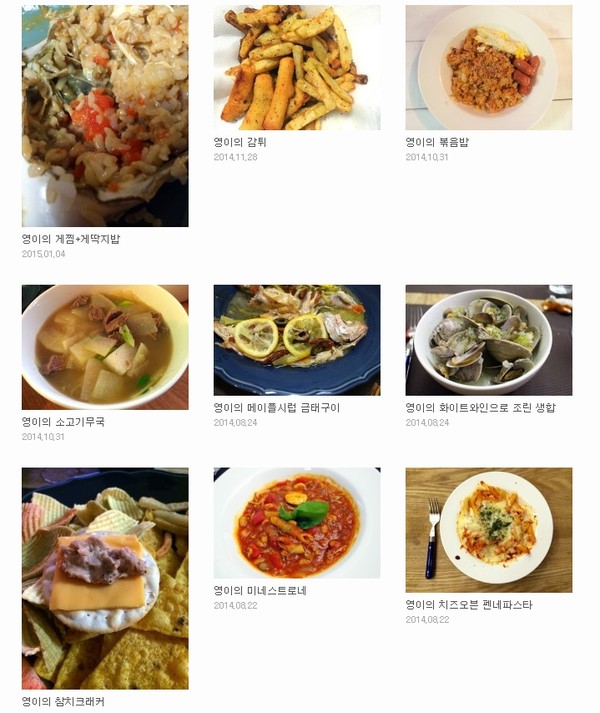View the 영이의 감튀 post
The width and height of the screenshot is (600, 713).
coord(296,68)
